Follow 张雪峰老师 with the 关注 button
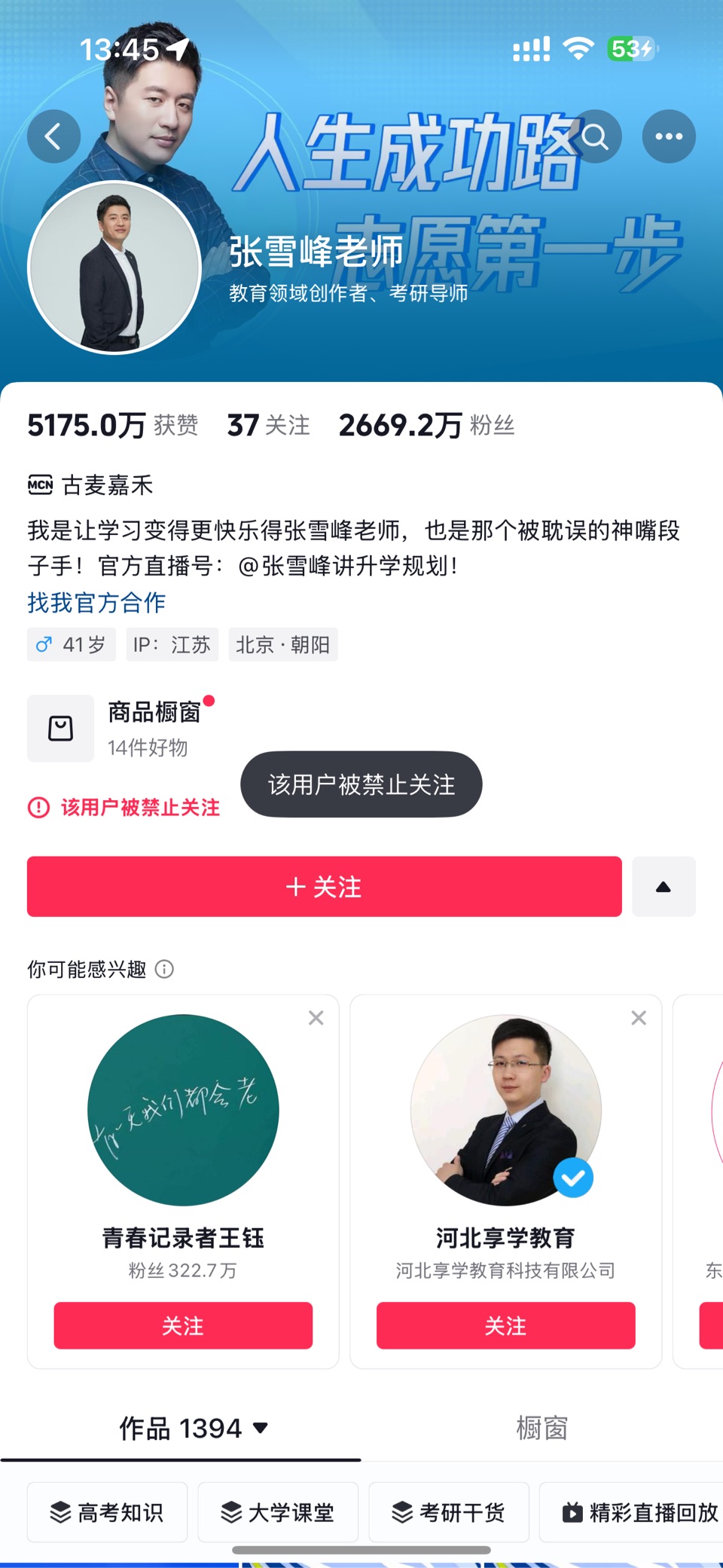The height and width of the screenshot is (1568, 723). [324, 886]
